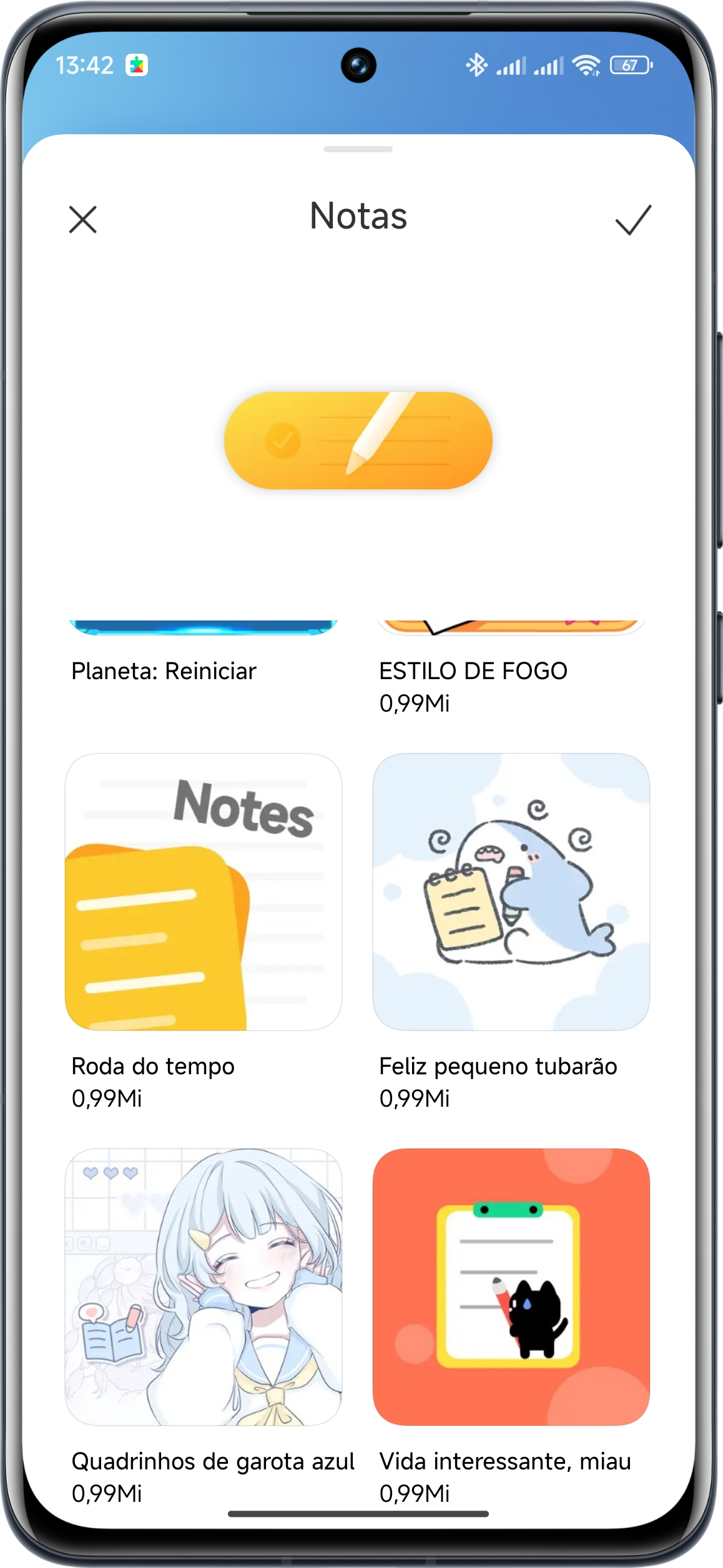
Task: Select the Roda do tempo widget
Action: click(x=204, y=892)
